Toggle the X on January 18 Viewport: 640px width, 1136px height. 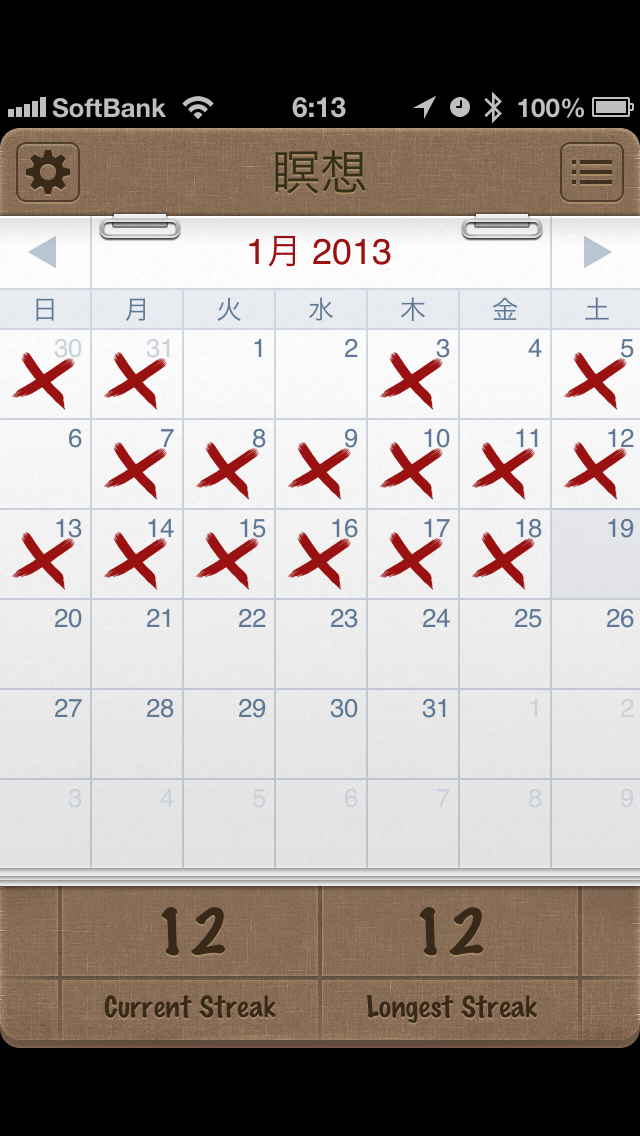pyautogui.click(x=504, y=554)
